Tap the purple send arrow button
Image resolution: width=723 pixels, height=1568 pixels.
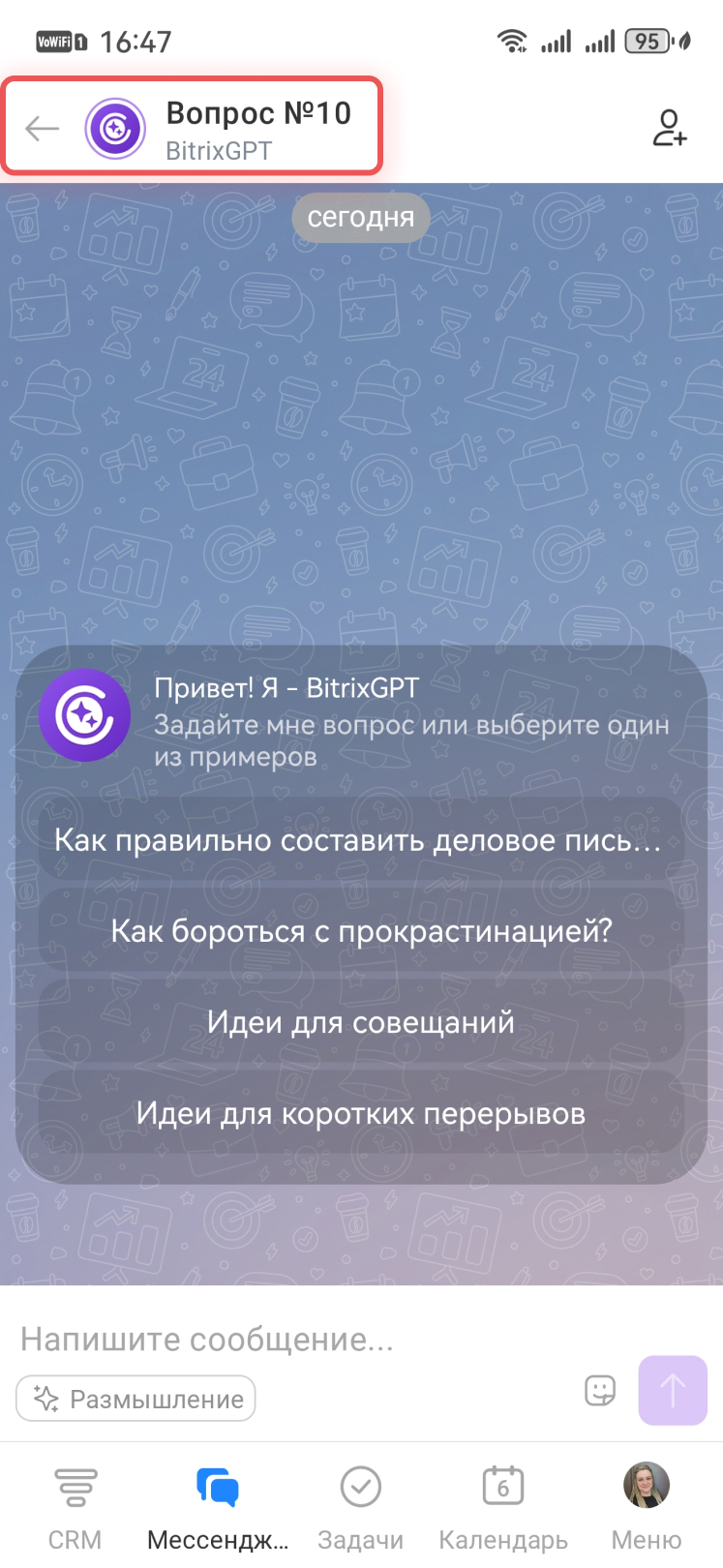[673, 1391]
